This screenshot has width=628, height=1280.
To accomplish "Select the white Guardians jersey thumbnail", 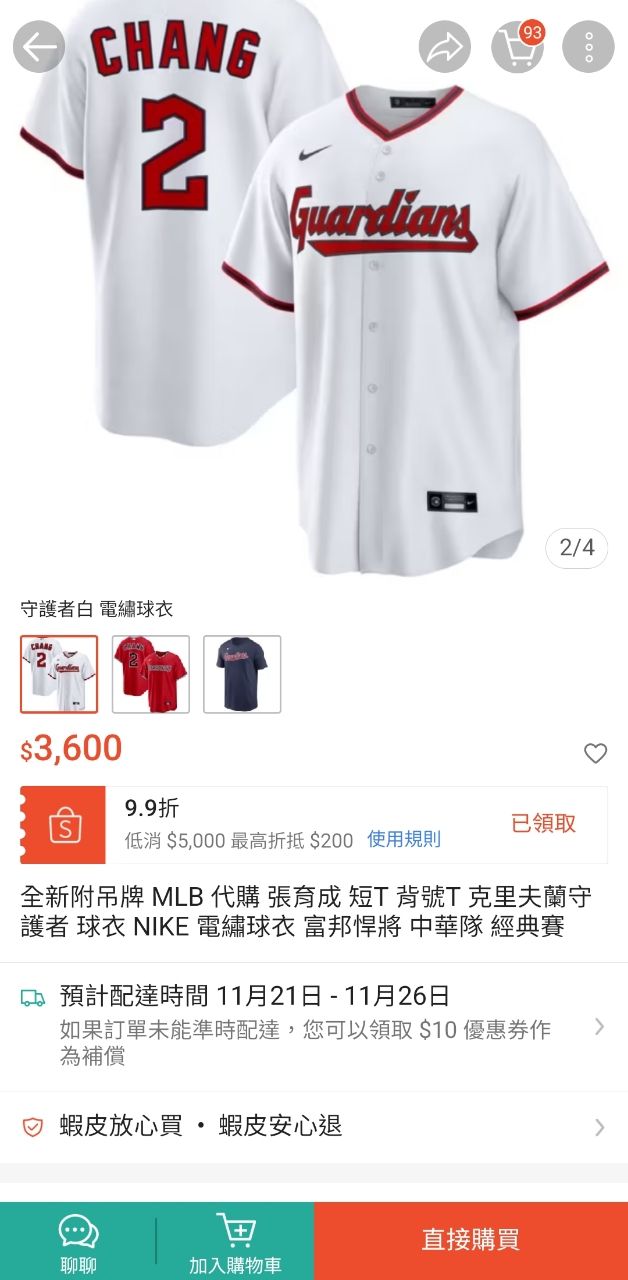I will point(59,674).
